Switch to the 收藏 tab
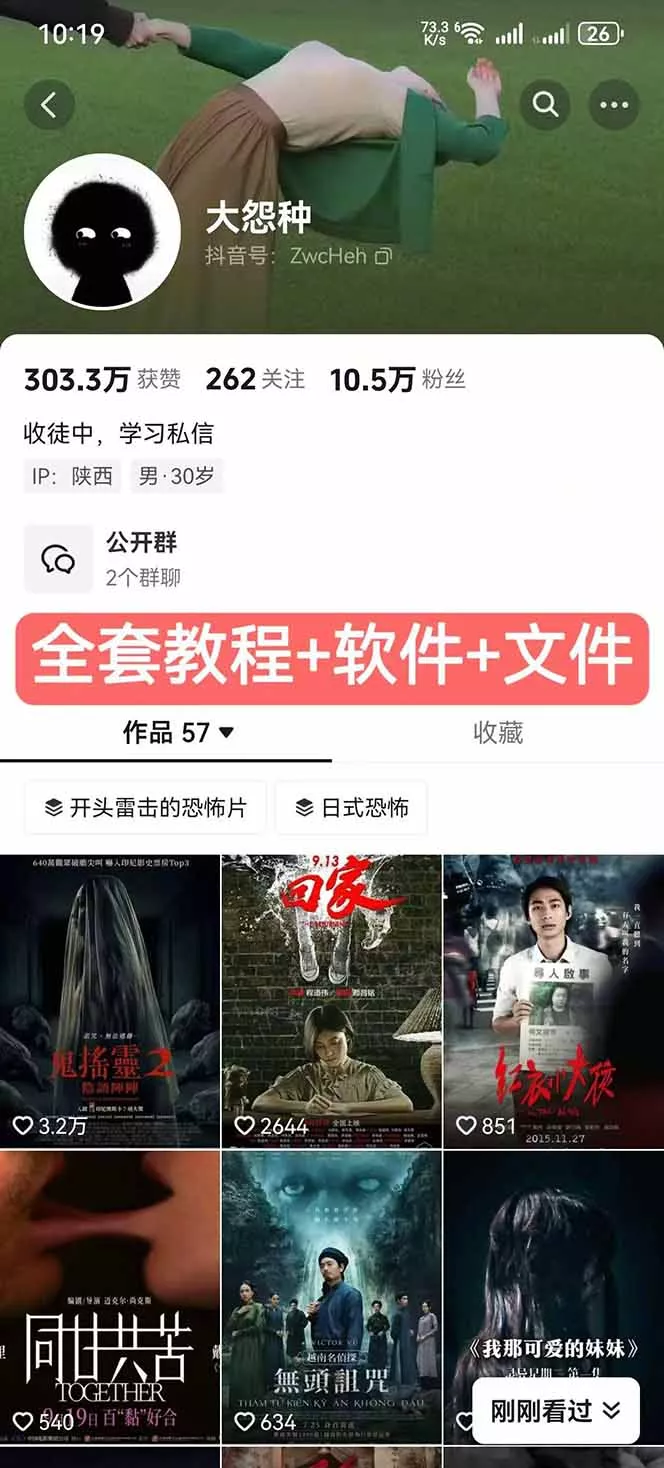 tap(497, 733)
